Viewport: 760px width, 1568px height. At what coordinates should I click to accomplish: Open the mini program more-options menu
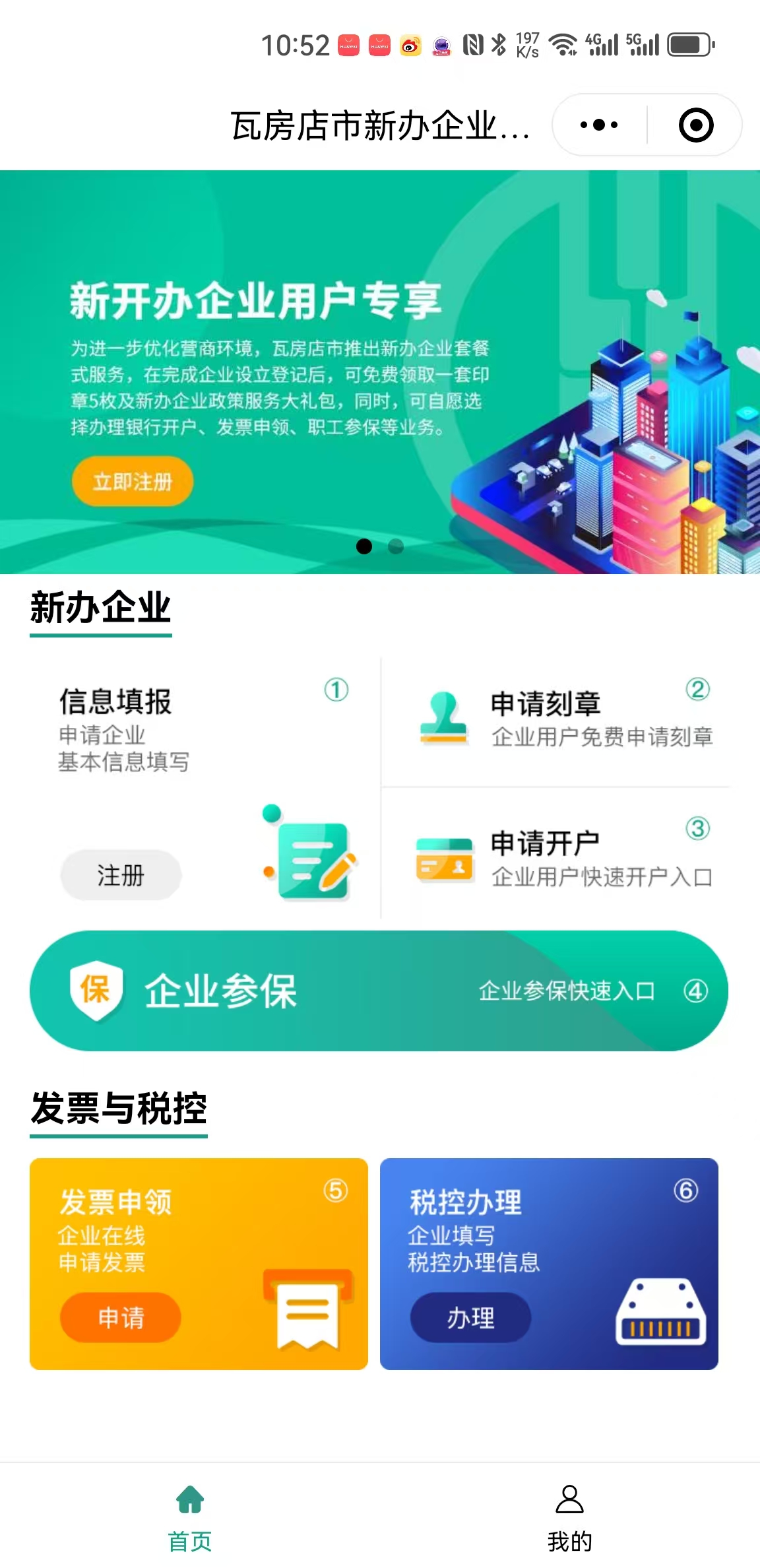(598, 125)
